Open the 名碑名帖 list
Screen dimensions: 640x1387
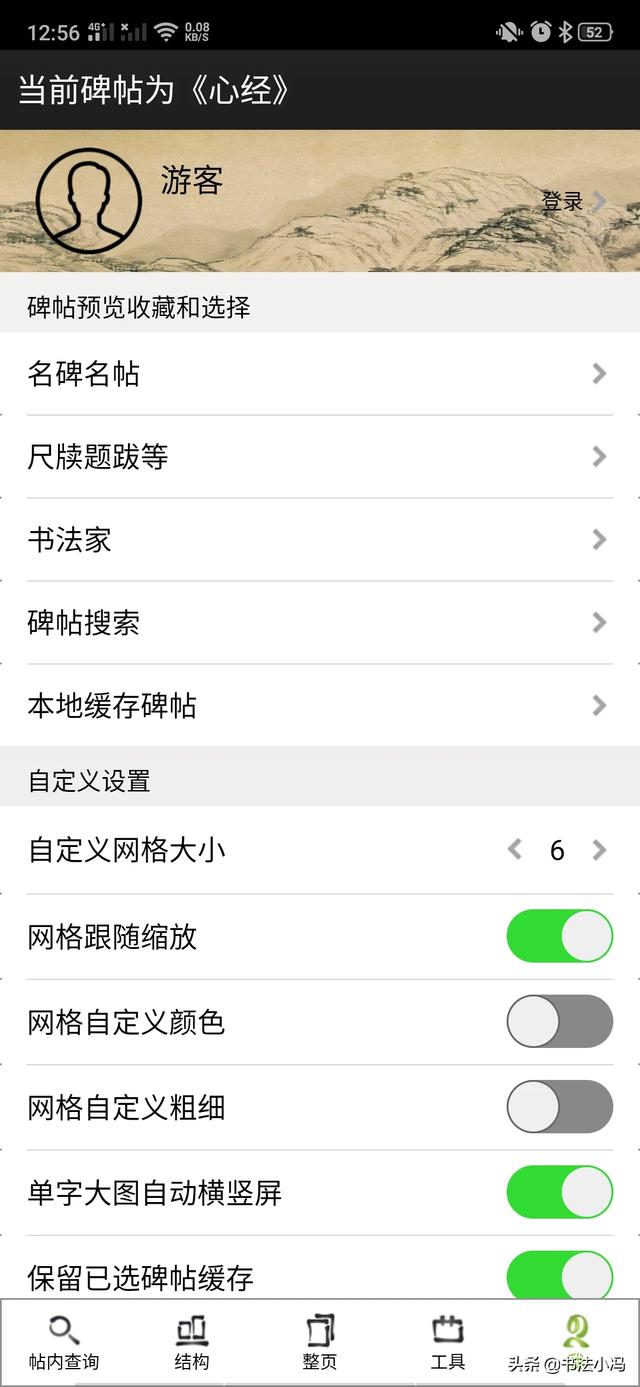click(320, 374)
